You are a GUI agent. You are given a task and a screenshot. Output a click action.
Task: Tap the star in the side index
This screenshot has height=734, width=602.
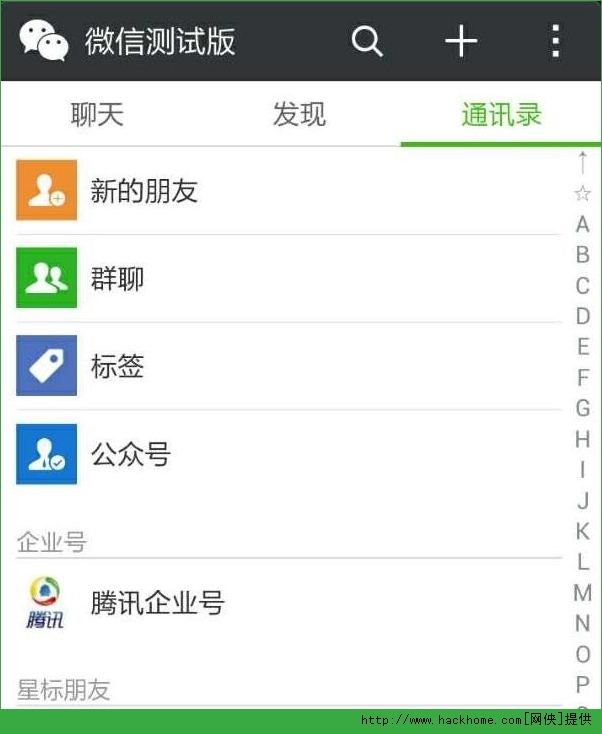coord(582,193)
